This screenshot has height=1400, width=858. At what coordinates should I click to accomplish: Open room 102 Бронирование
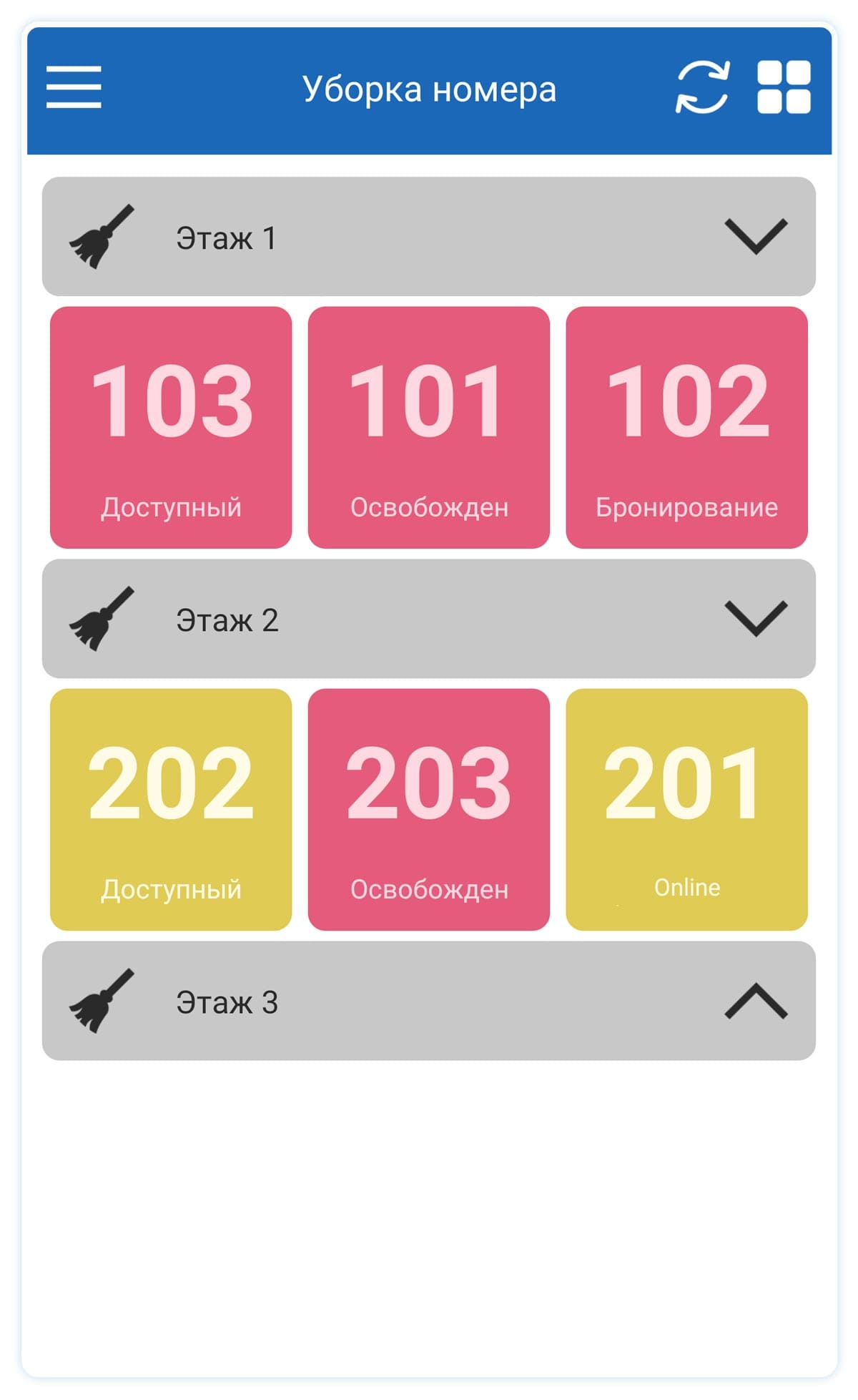pyautogui.click(x=686, y=427)
